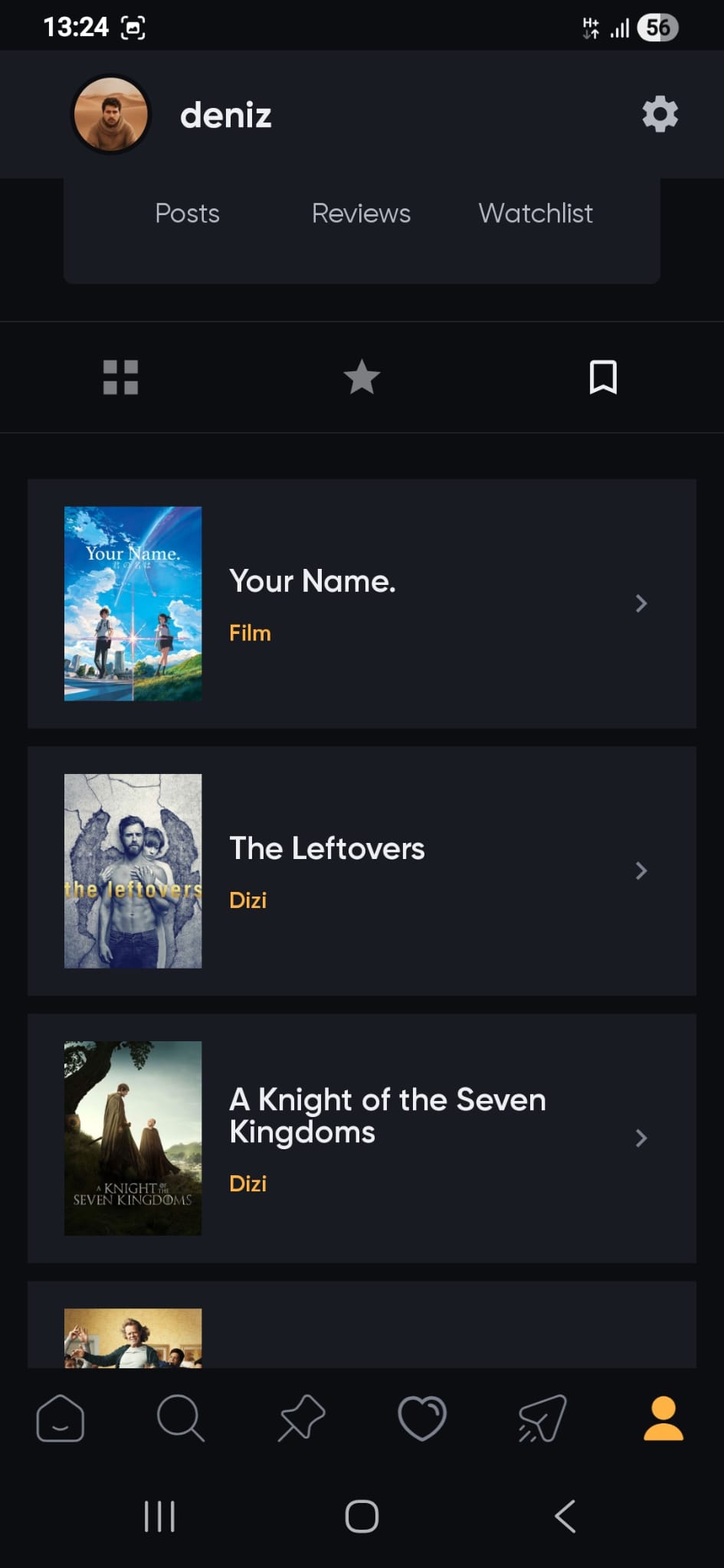Switch to the grid posts view
724x1568 pixels.
[x=121, y=377]
